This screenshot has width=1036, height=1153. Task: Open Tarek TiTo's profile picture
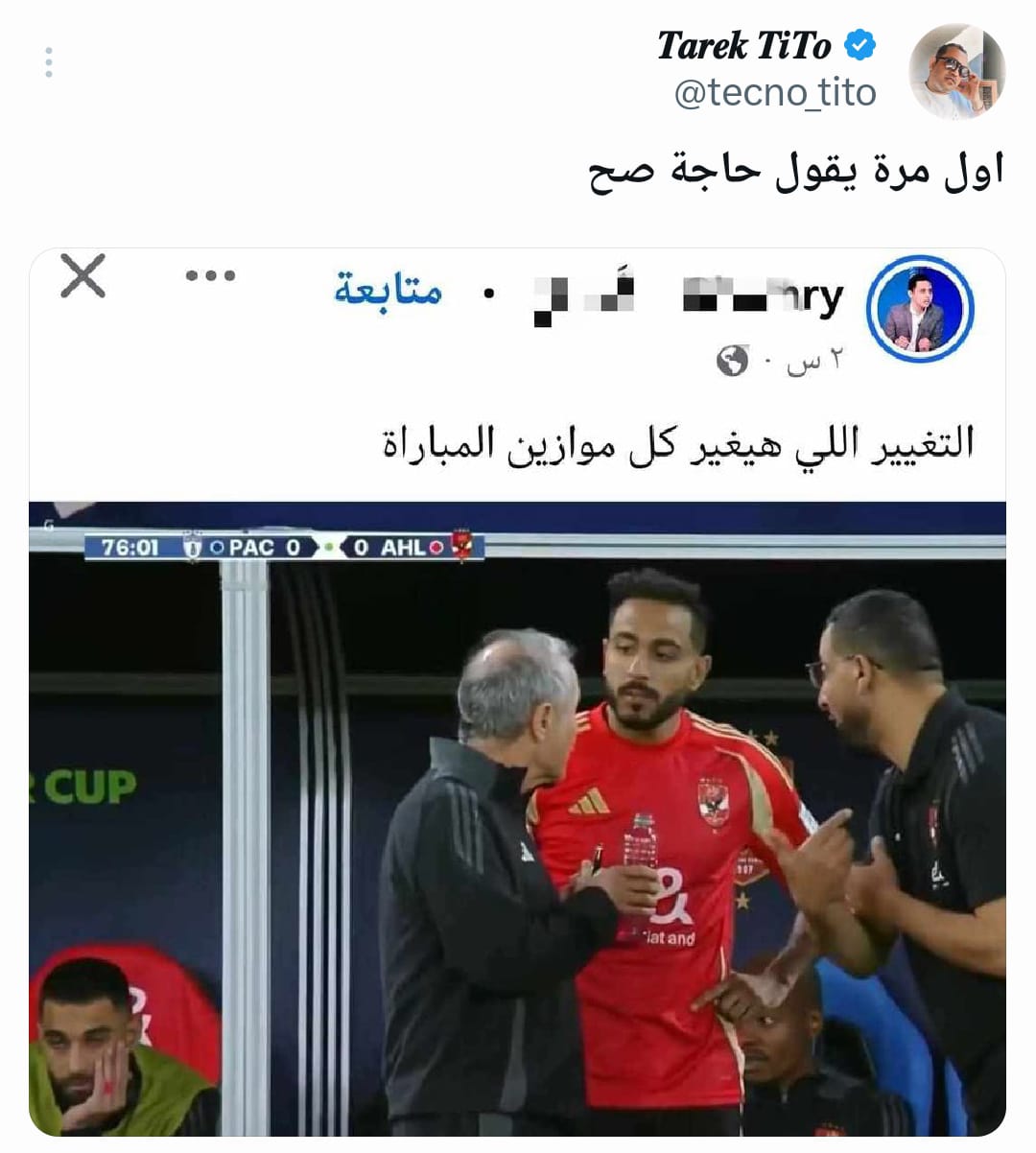point(955,71)
